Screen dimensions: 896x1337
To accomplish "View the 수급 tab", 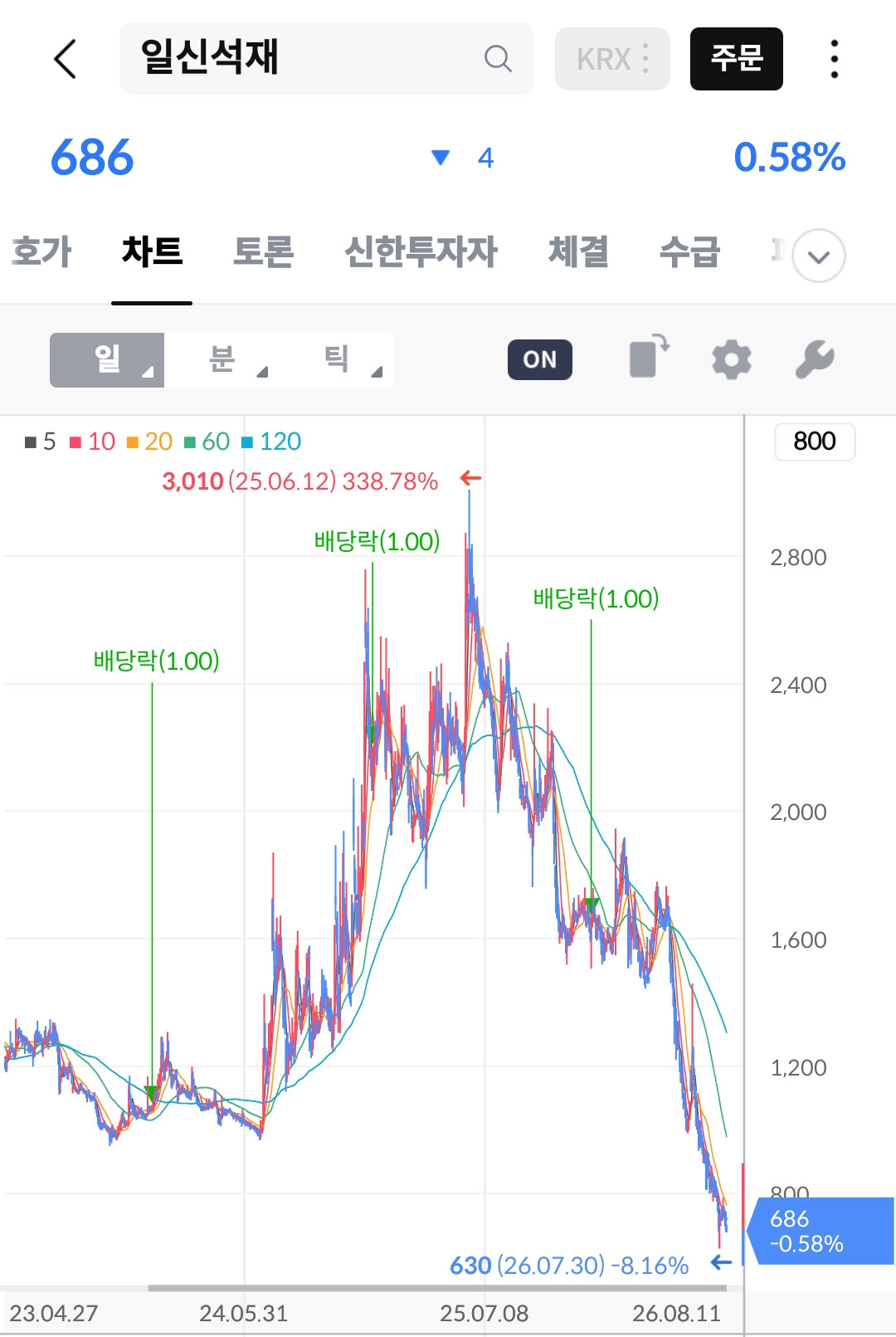I will (689, 251).
